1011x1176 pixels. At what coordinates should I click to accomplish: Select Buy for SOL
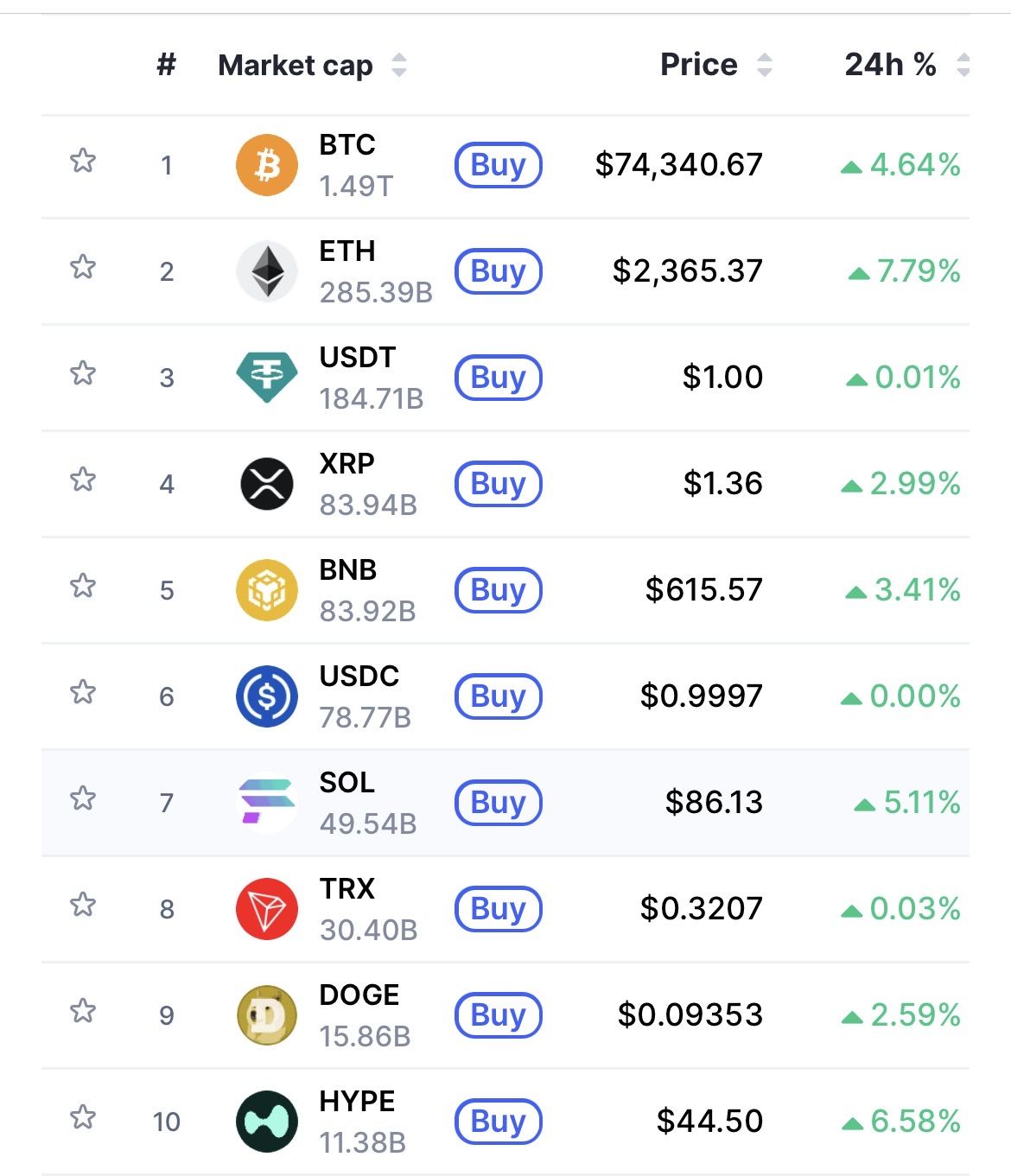498,803
